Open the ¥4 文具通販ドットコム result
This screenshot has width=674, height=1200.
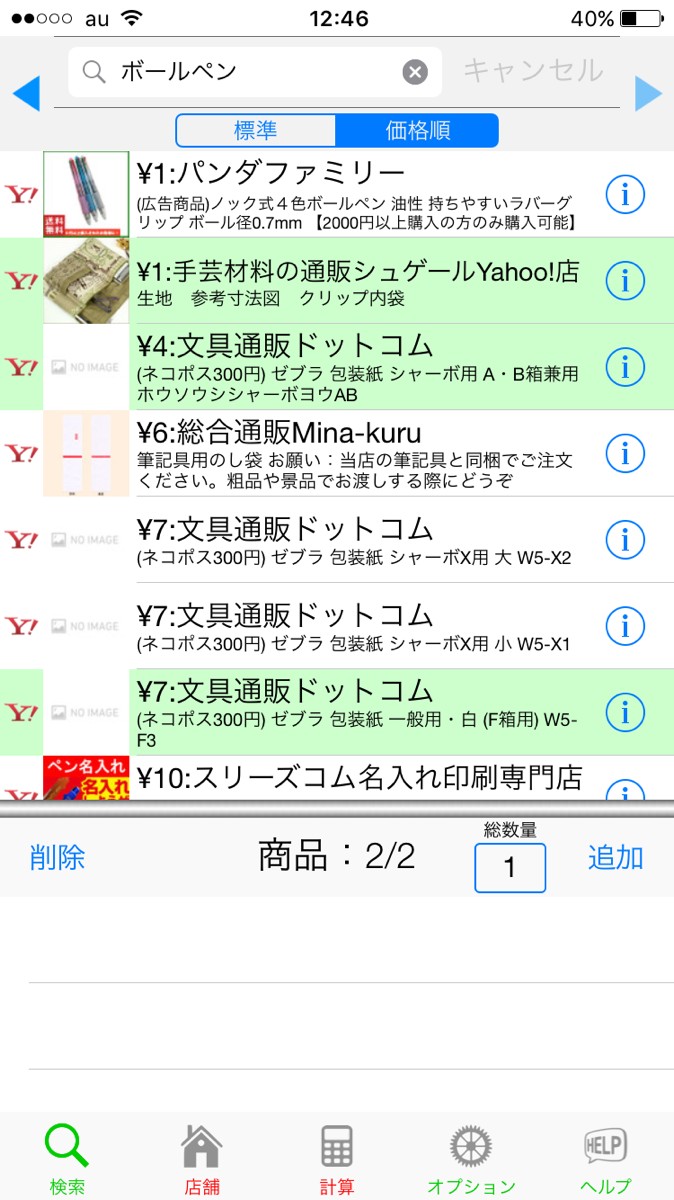(360, 367)
